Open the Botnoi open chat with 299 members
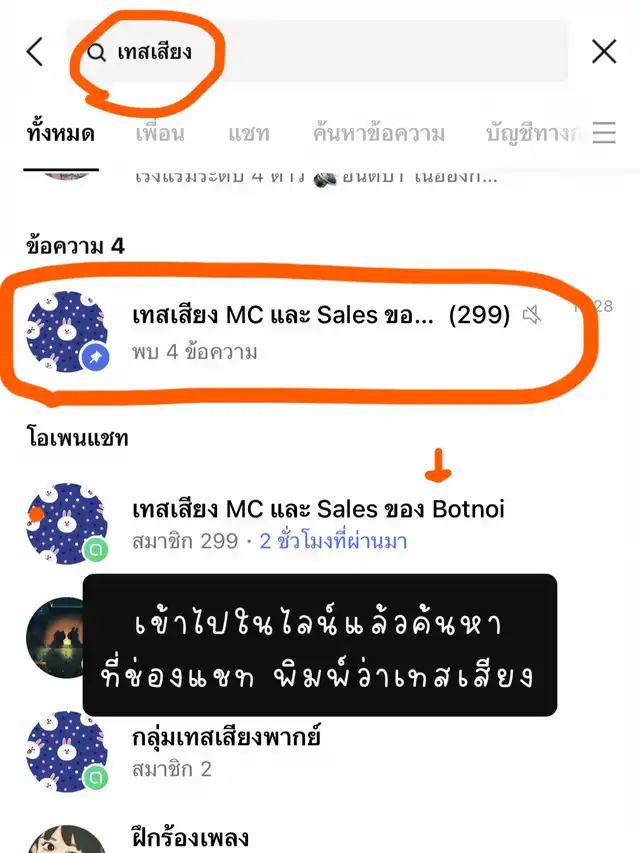This screenshot has width=640, height=853. (318, 523)
